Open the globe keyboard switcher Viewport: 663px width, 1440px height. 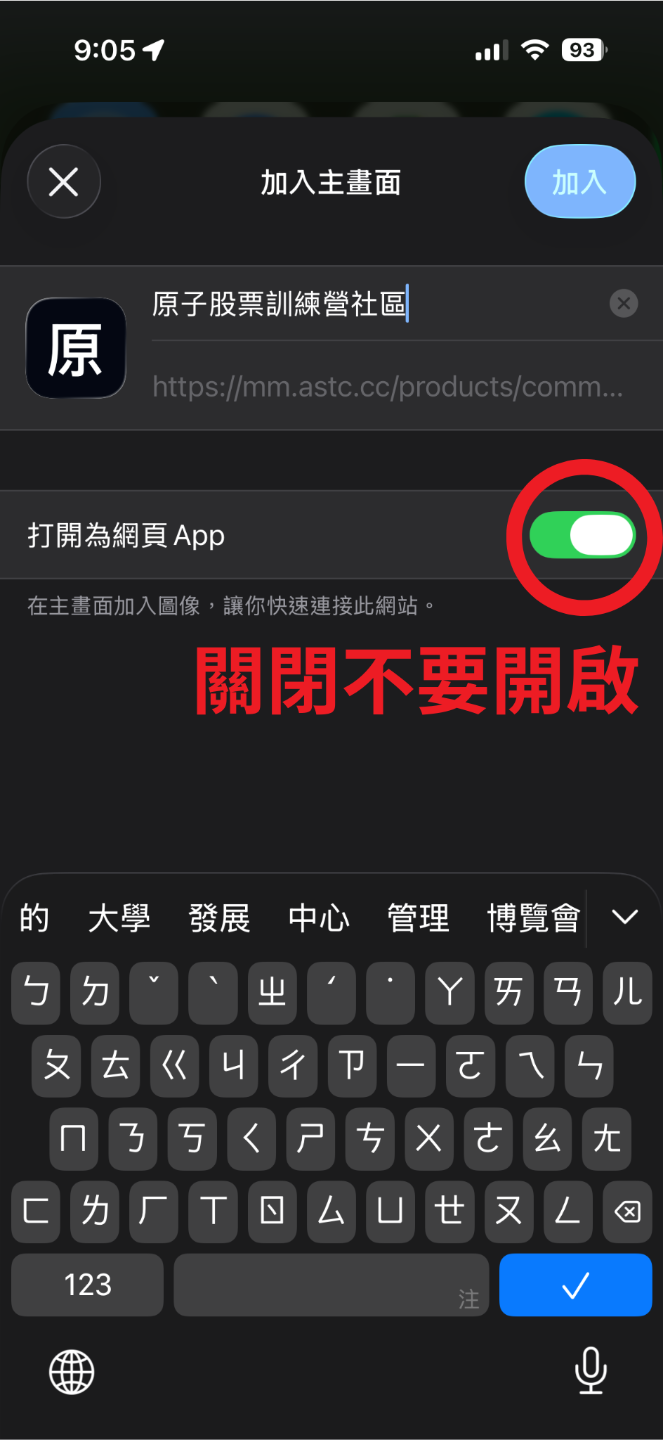(x=72, y=1371)
